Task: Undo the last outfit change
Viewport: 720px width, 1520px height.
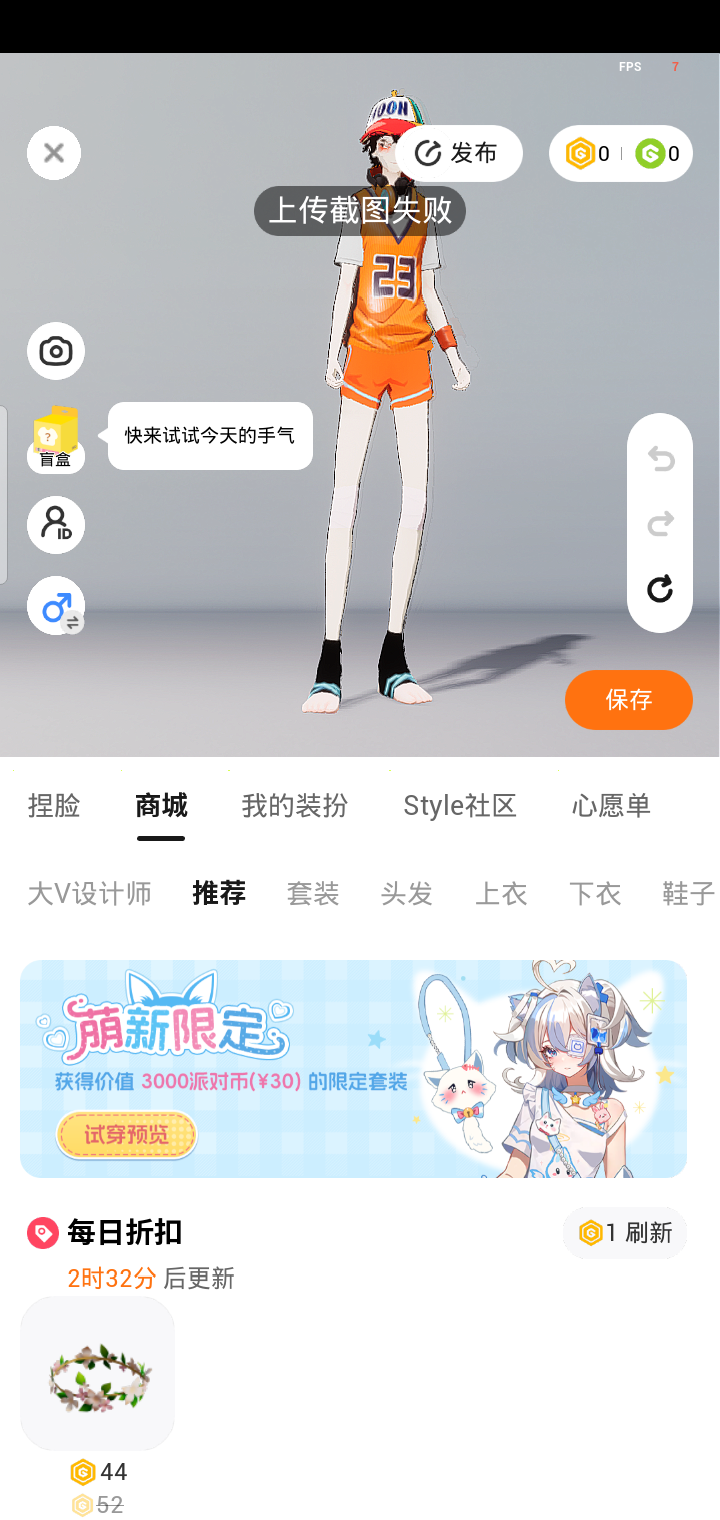Action: (x=660, y=459)
